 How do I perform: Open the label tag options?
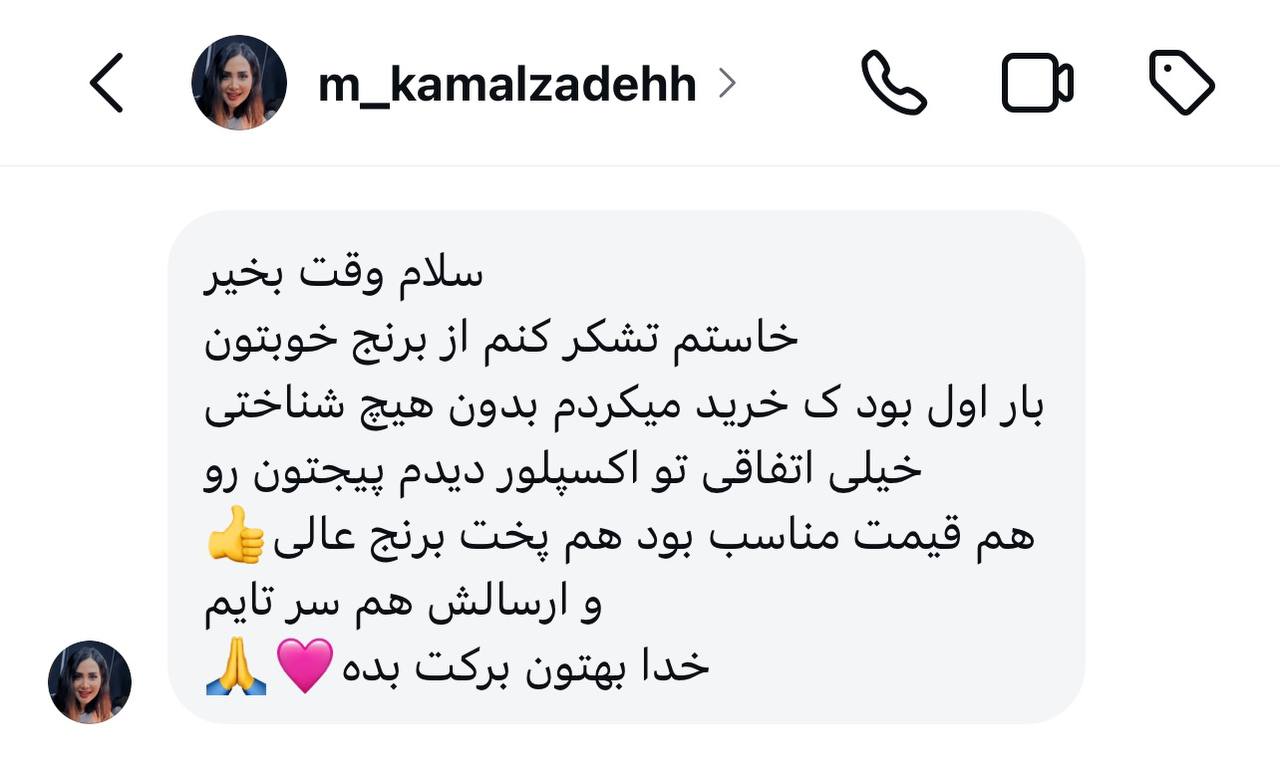(x=1181, y=83)
